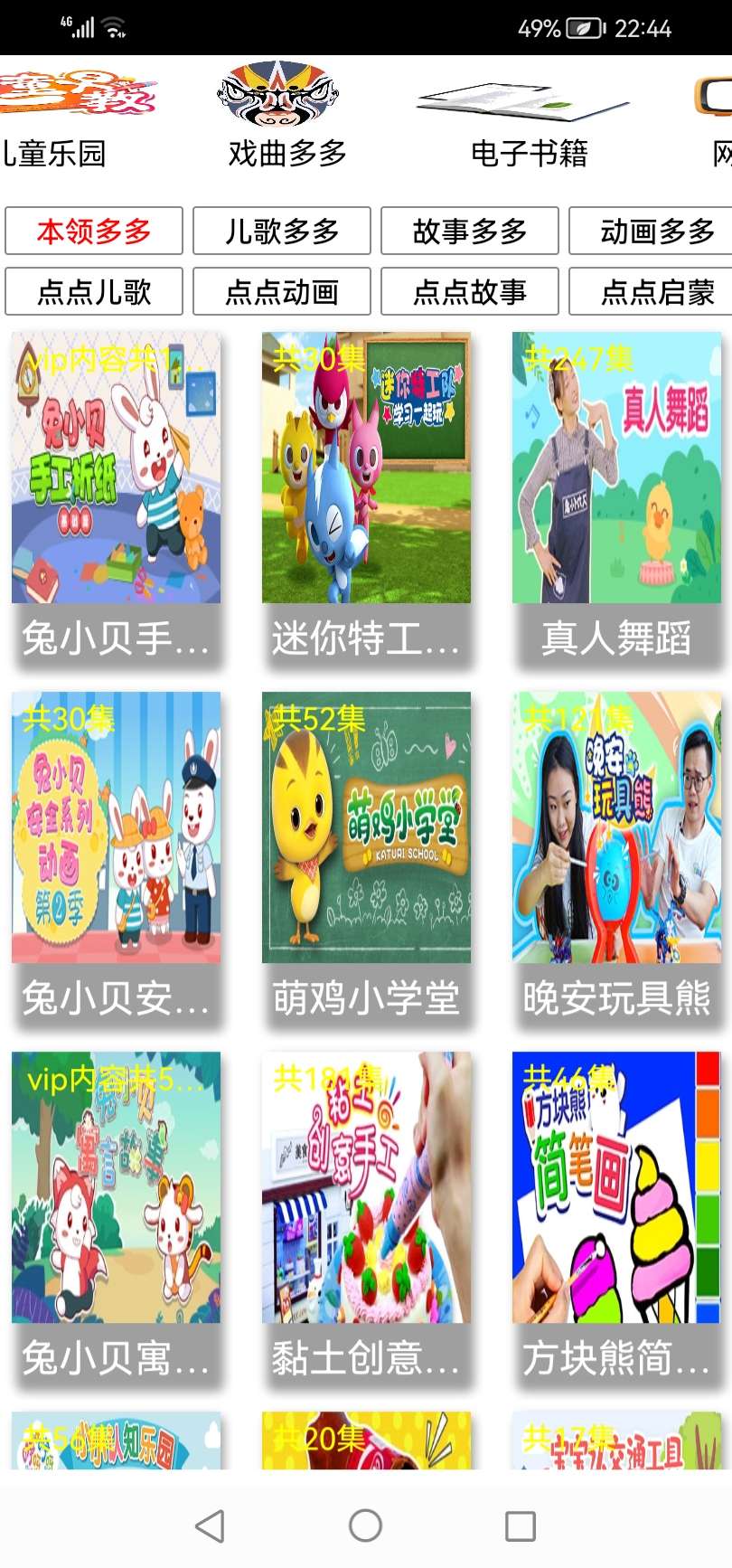Open the 戏曲多多 category
The image size is (732, 1568).
tap(286, 118)
